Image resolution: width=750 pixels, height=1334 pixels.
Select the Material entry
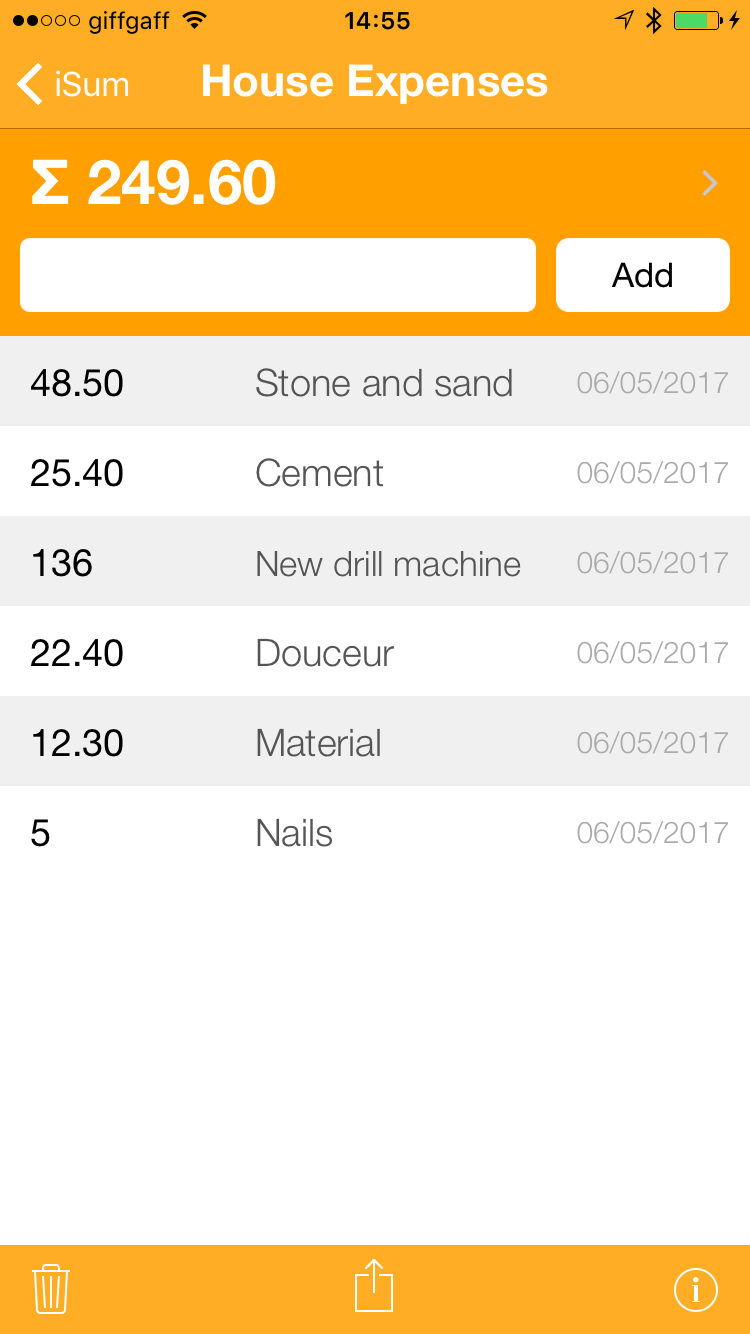[x=375, y=742]
